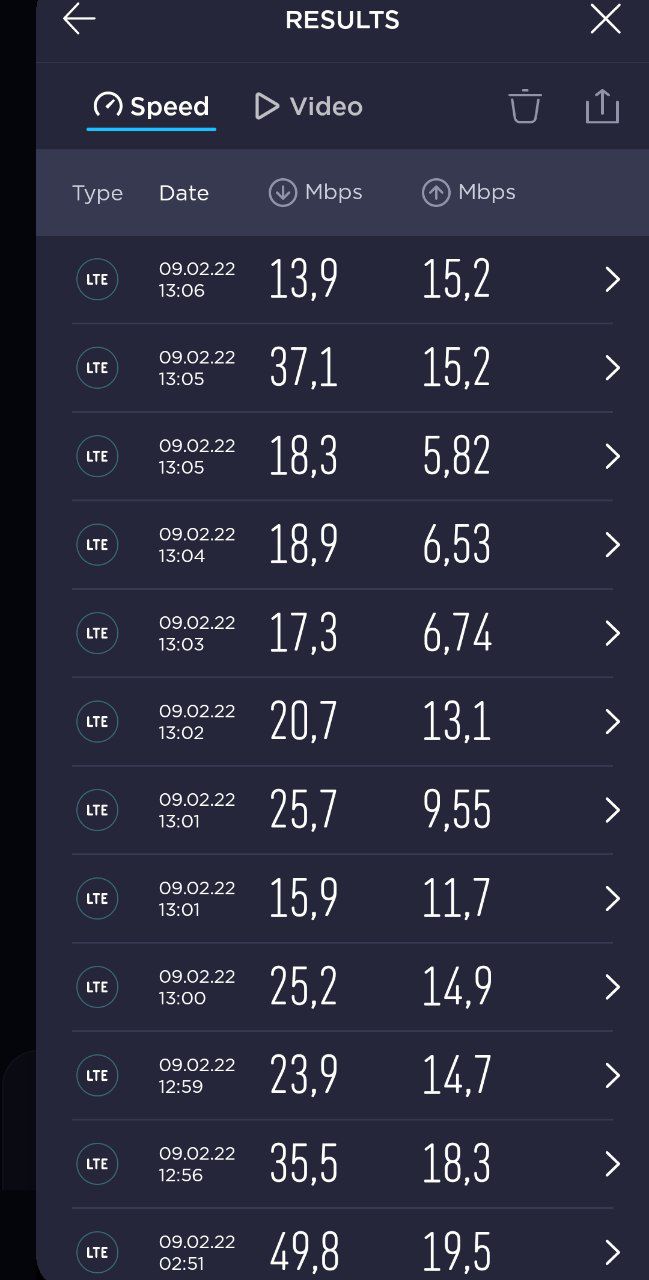Open the 13:03 test result

click(x=342, y=633)
